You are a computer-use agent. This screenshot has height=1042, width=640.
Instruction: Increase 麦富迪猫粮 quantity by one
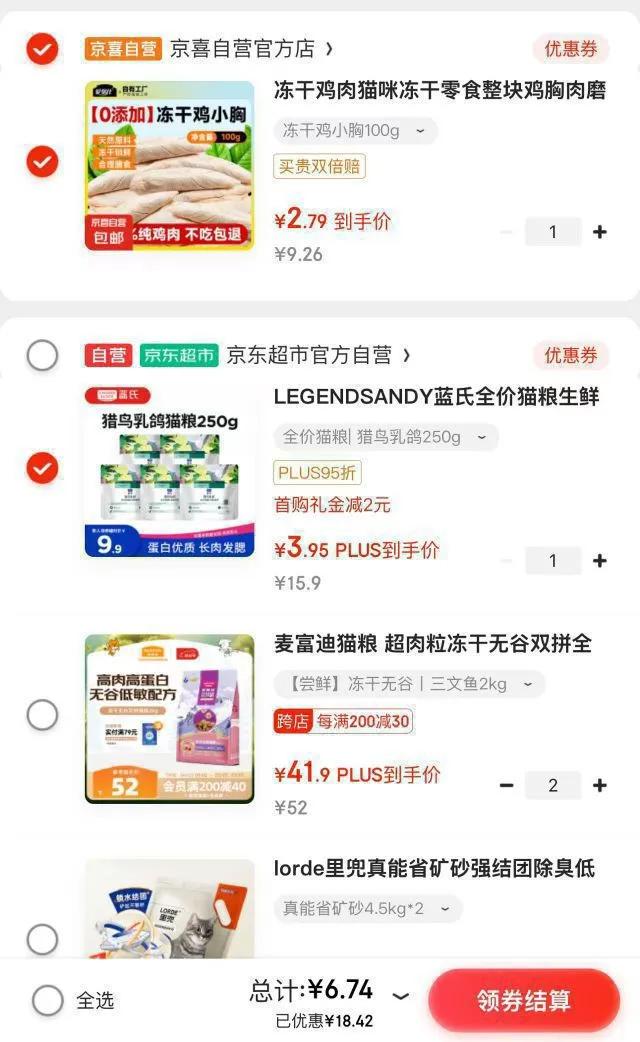pyautogui.click(x=599, y=785)
